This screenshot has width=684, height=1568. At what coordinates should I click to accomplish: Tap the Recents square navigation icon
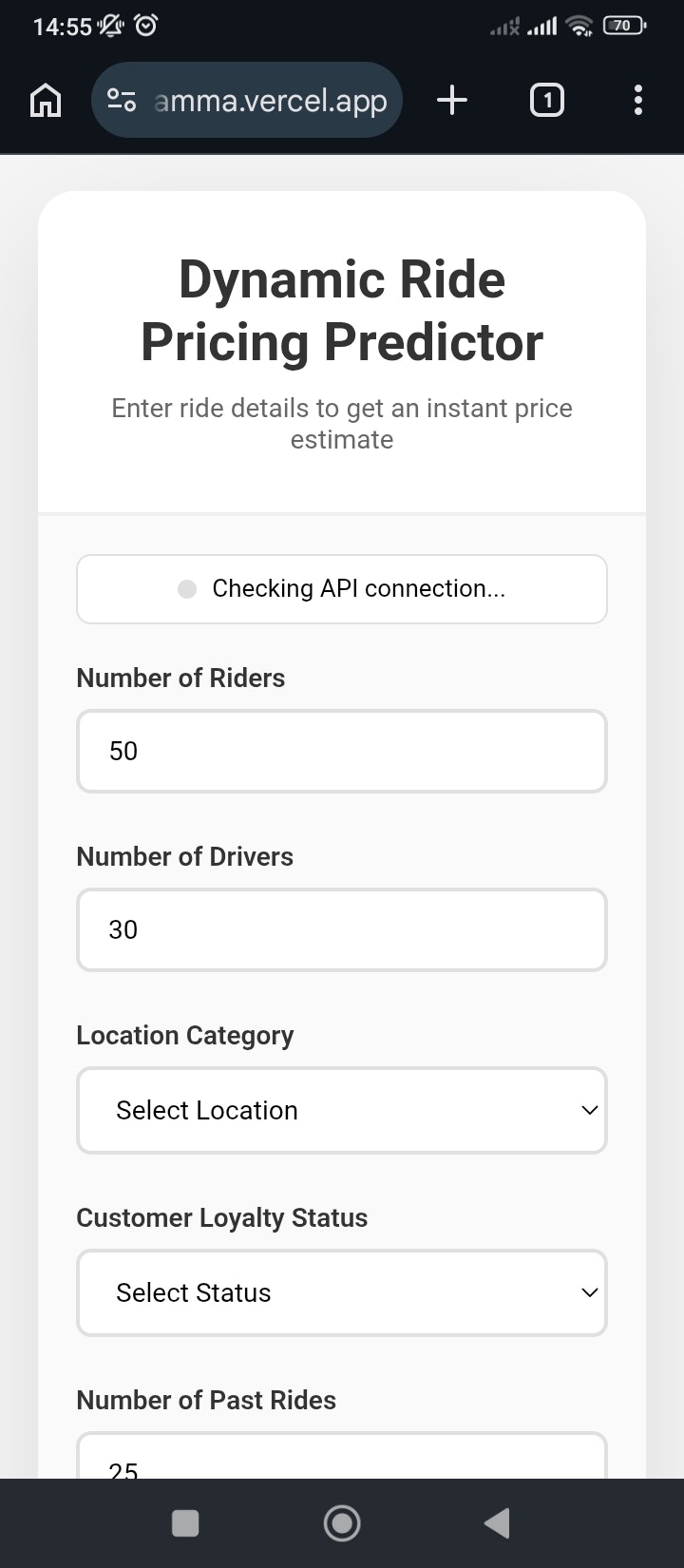click(184, 1522)
